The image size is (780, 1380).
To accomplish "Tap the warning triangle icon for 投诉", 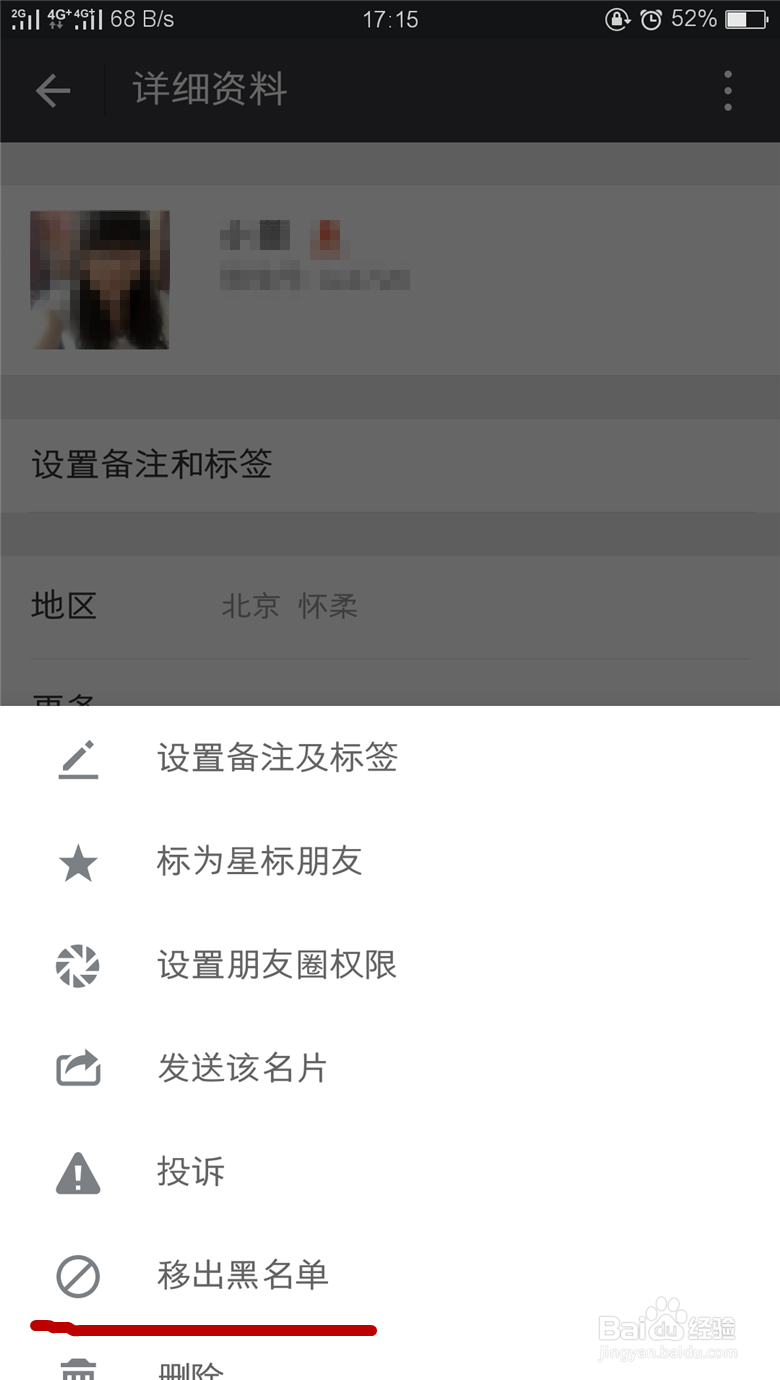I will coord(78,1172).
